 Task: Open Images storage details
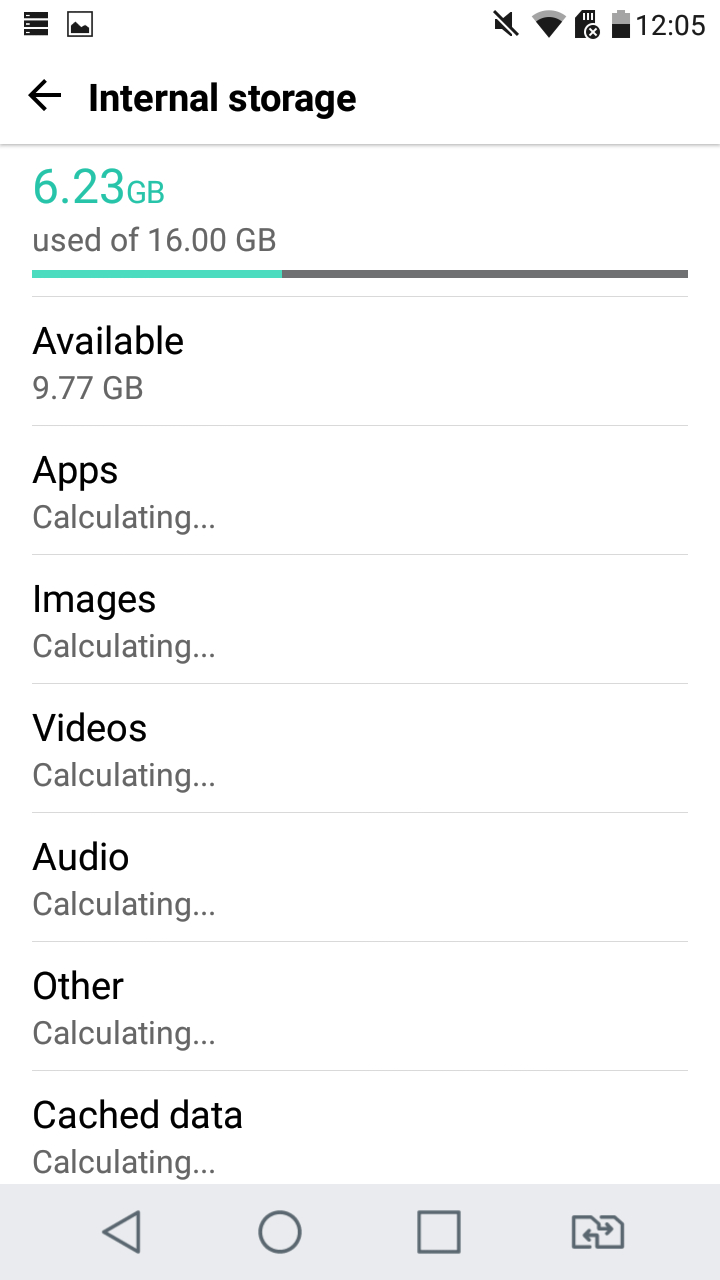tap(360, 620)
